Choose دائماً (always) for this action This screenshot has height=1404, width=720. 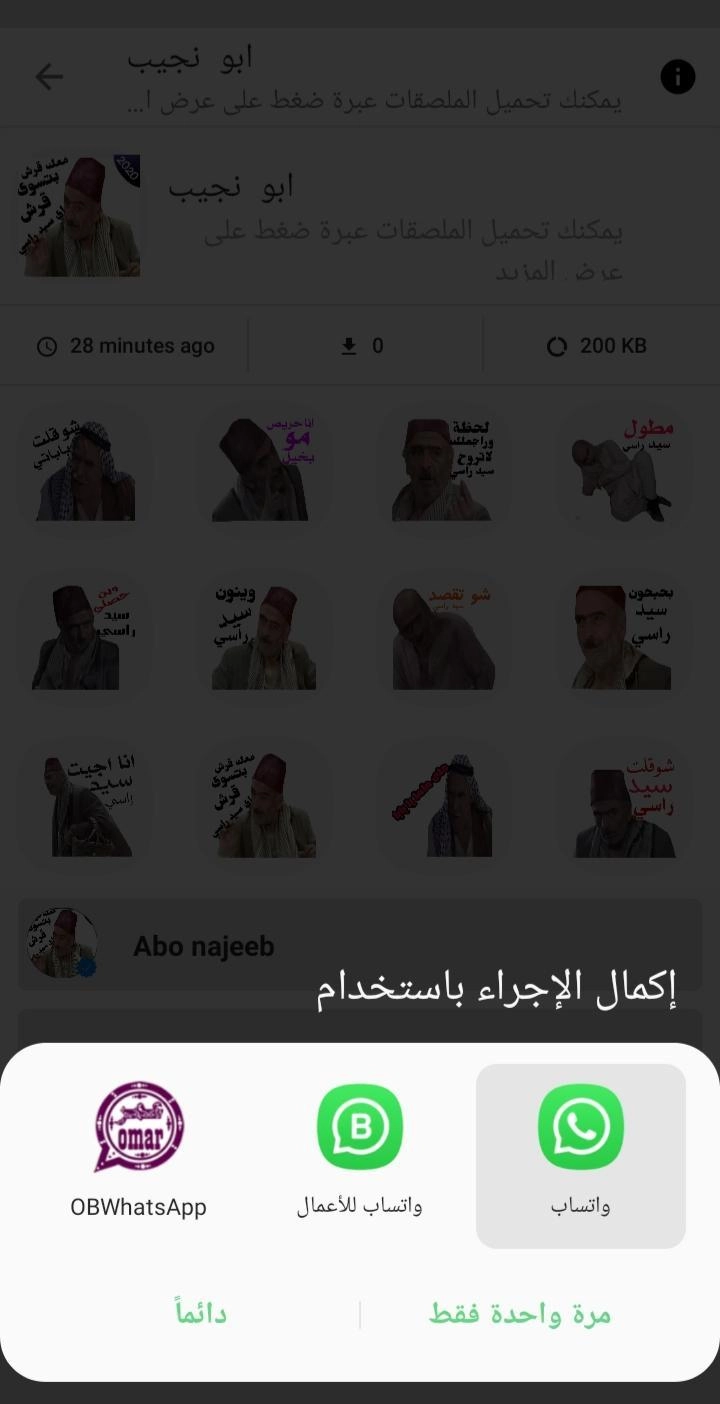click(201, 1314)
